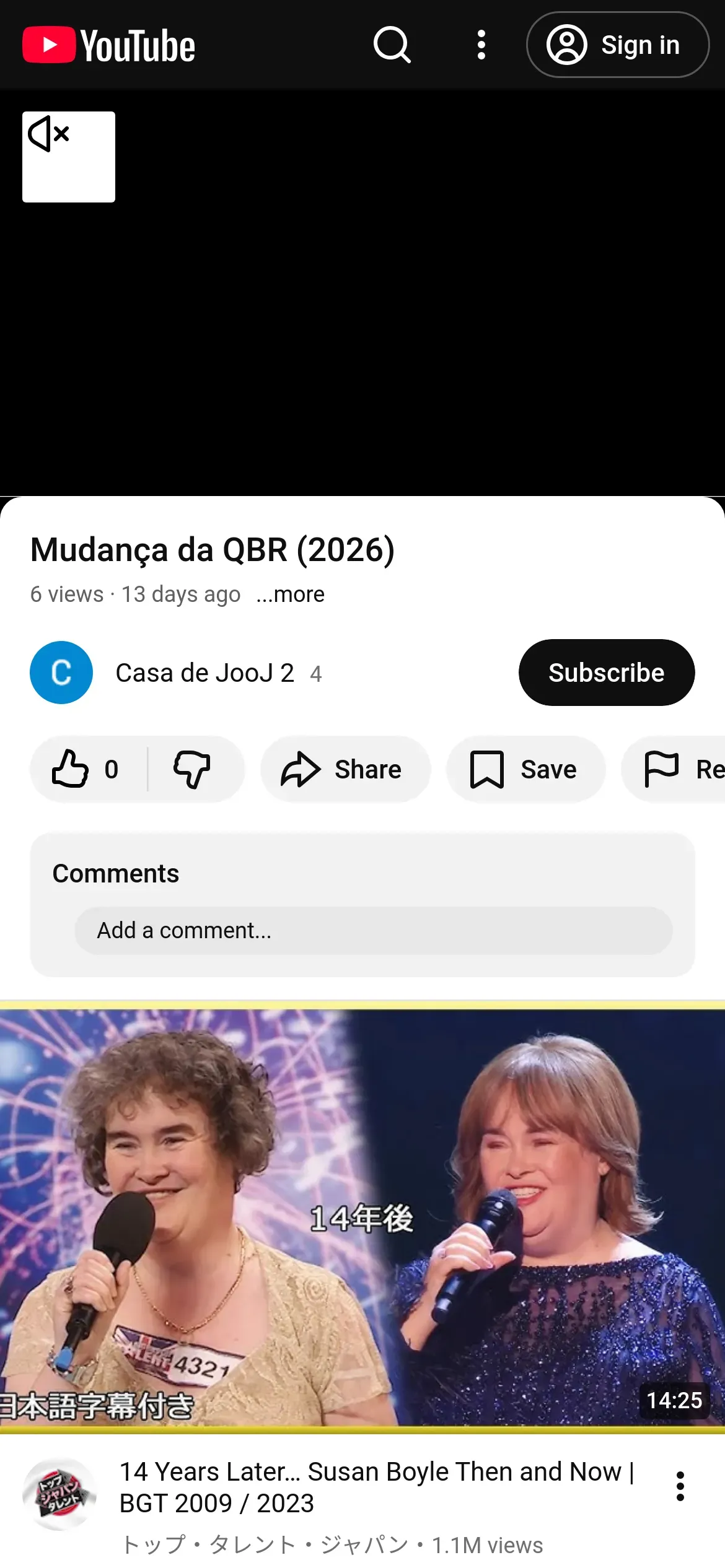The image size is (725, 1568).
Task: Expand the video description with ...more
Action: pyautogui.click(x=290, y=595)
